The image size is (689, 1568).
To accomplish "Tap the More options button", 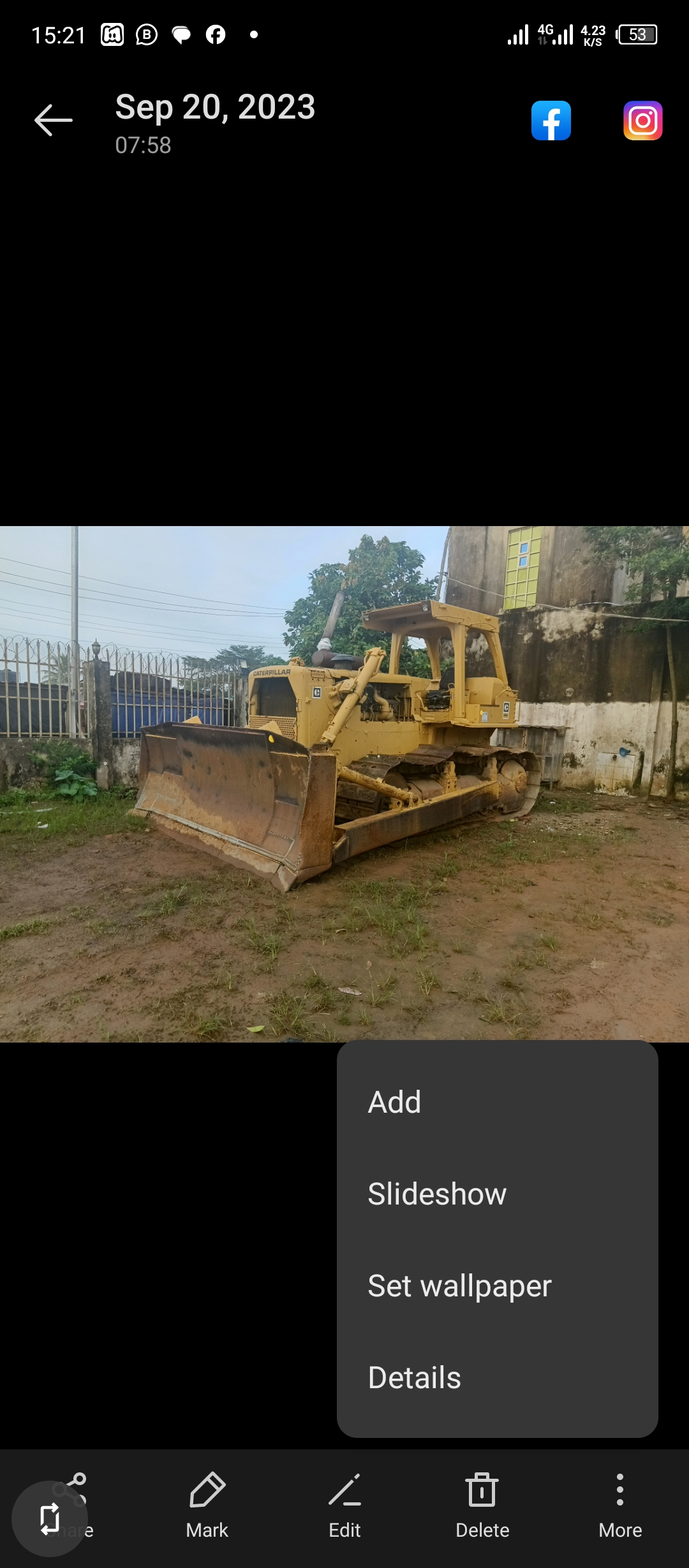I will [620, 1504].
